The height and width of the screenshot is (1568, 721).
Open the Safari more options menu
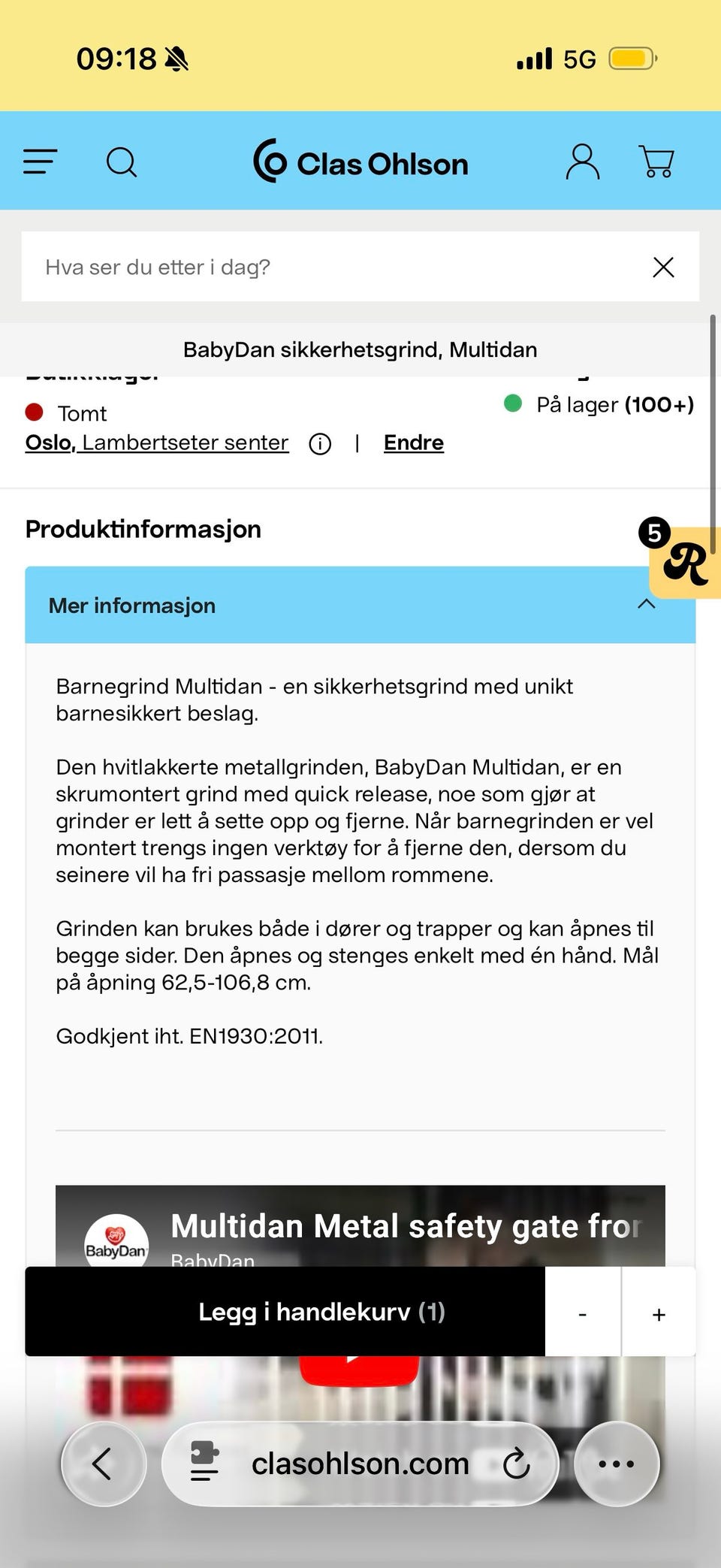[x=616, y=1464]
